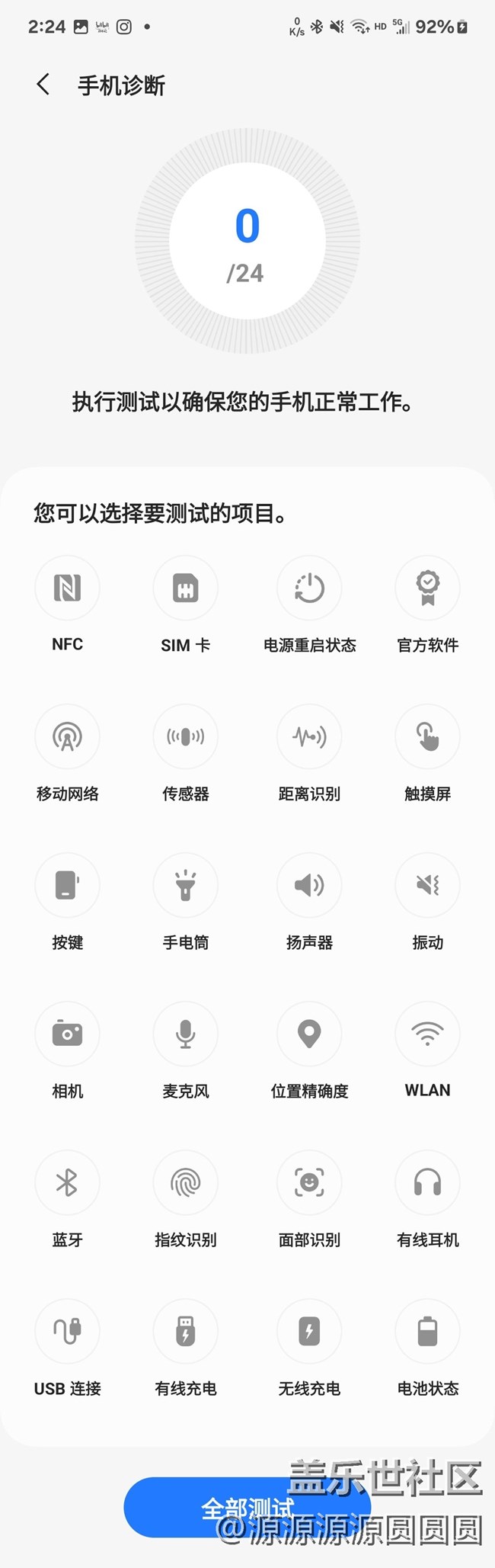The width and height of the screenshot is (495, 1568).
Task: Run the 扬声器 test
Action: click(309, 886)
